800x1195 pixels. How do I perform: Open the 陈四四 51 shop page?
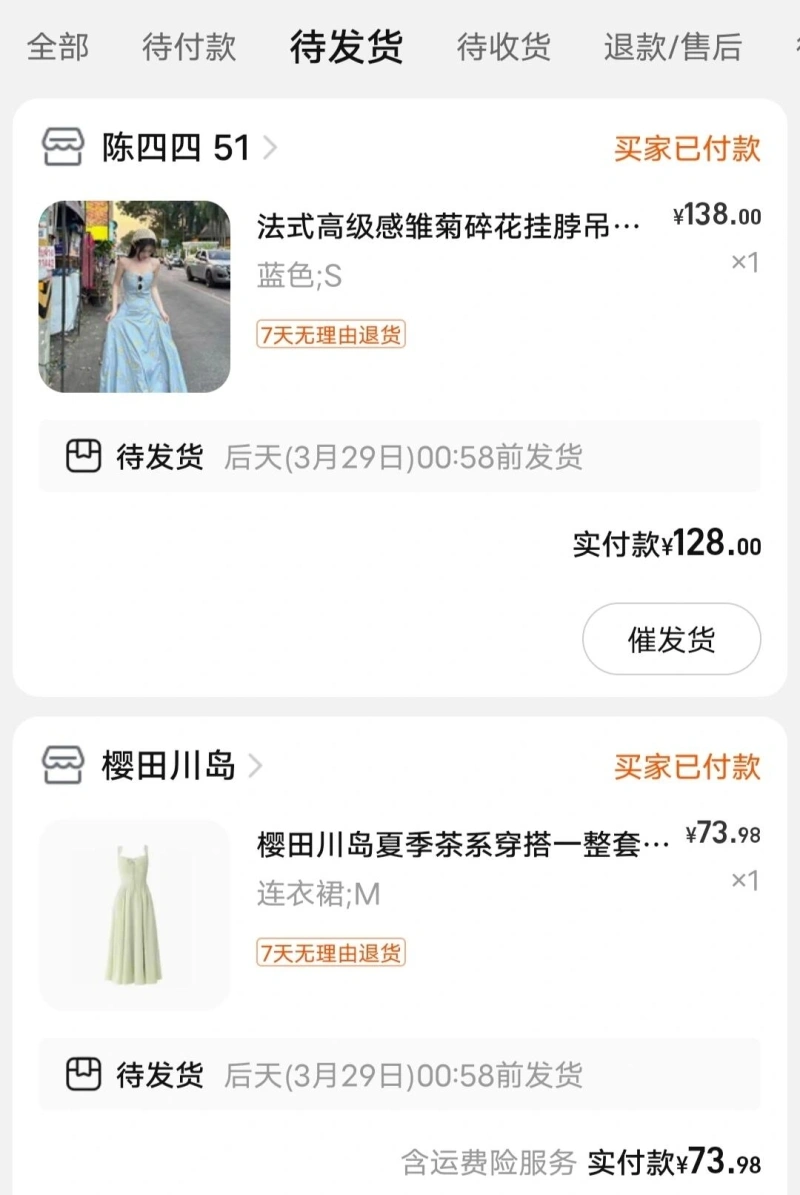tap(175, 149)
